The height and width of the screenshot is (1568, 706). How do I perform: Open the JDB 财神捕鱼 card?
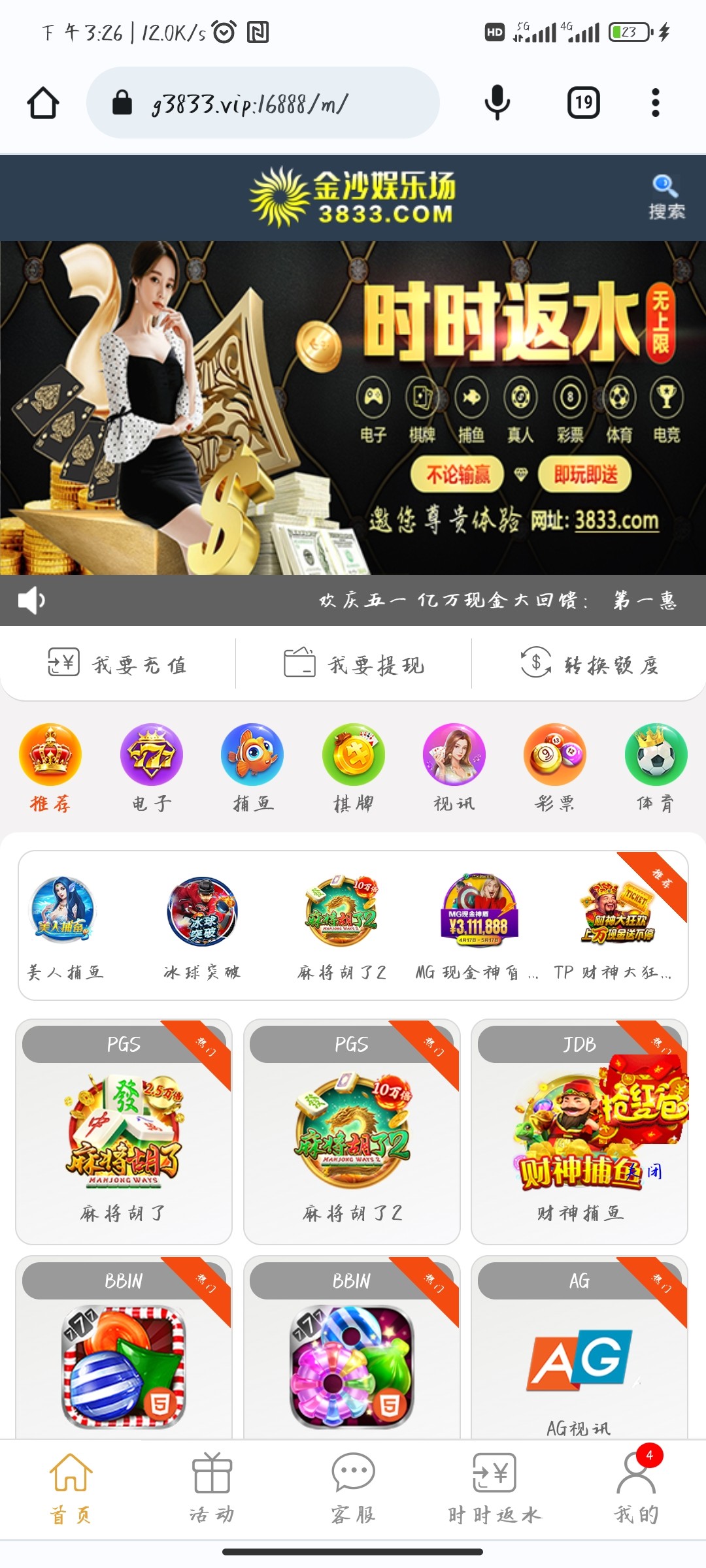(579, 1132)
